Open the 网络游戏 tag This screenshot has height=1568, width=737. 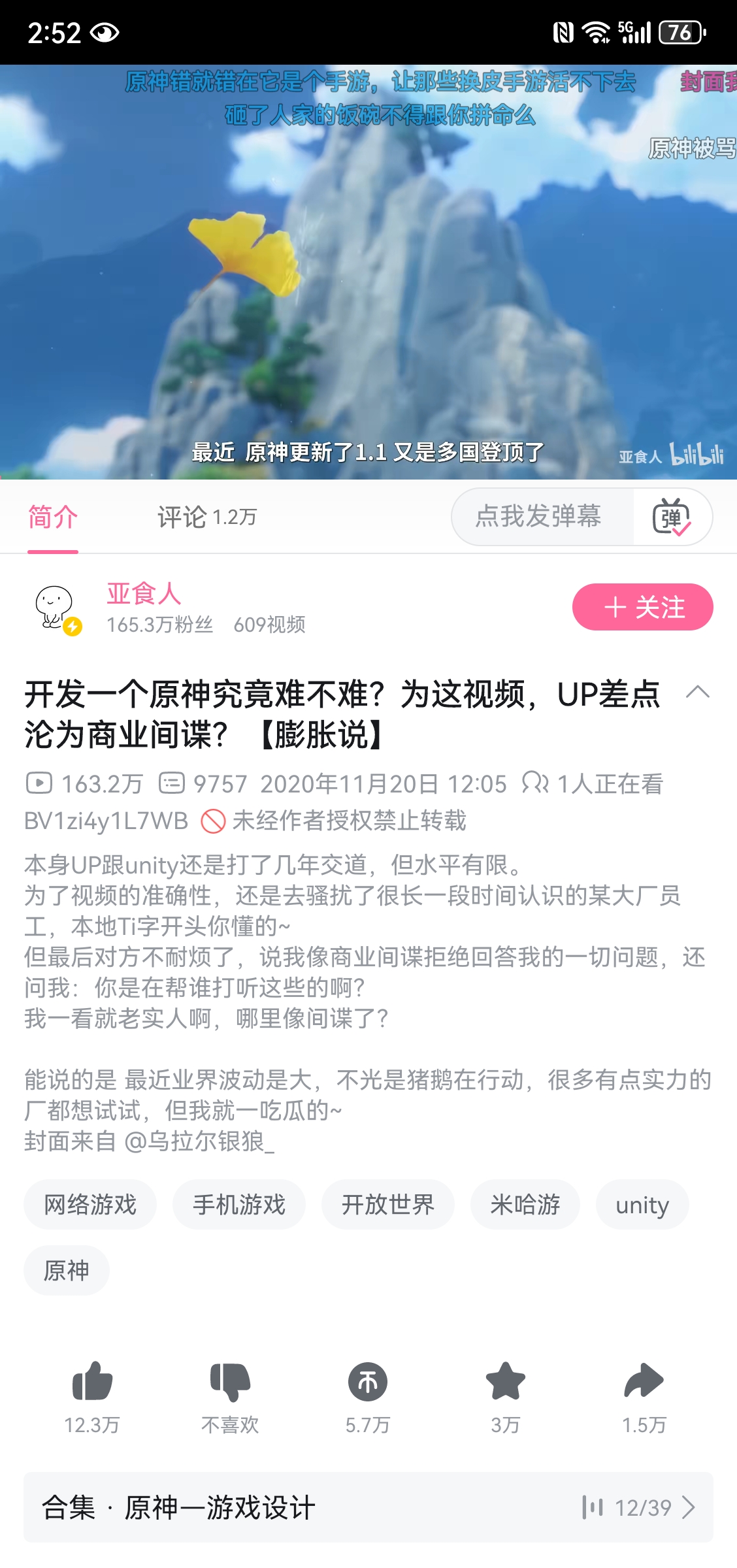click(90, 1204)
